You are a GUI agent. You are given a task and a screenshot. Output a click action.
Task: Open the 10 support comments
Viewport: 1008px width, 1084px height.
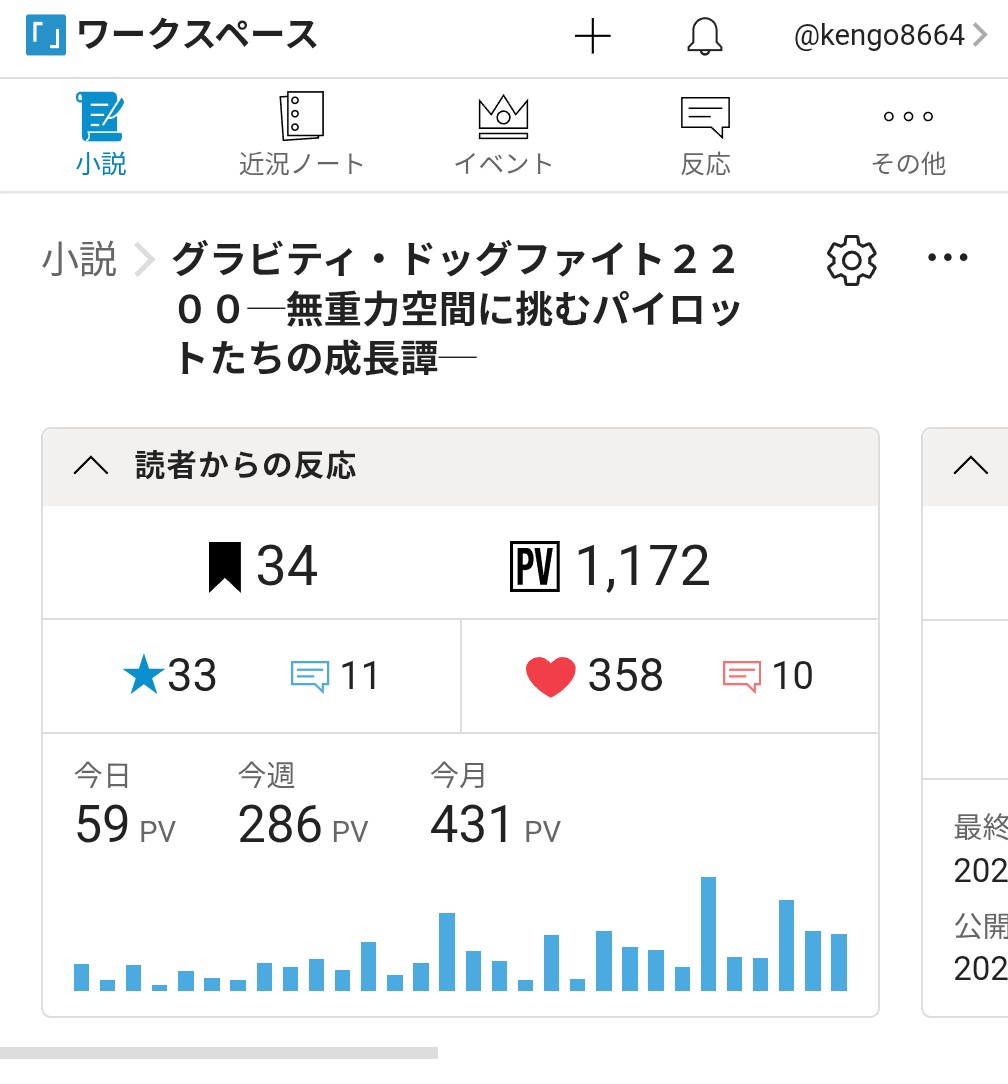tap(767, 676)
